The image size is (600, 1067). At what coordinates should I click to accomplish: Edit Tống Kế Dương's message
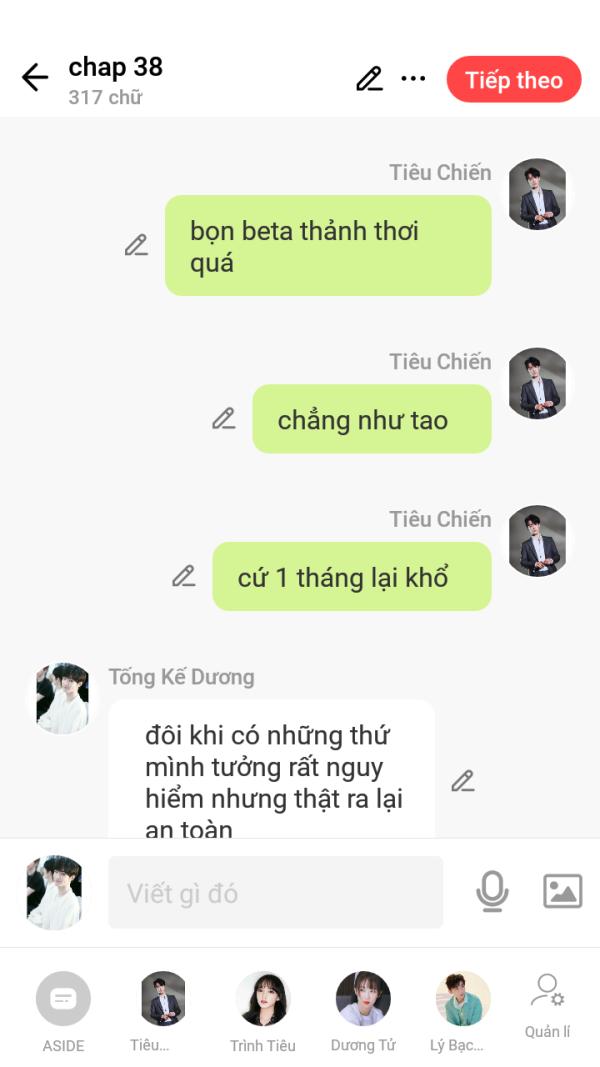[463, 781]
